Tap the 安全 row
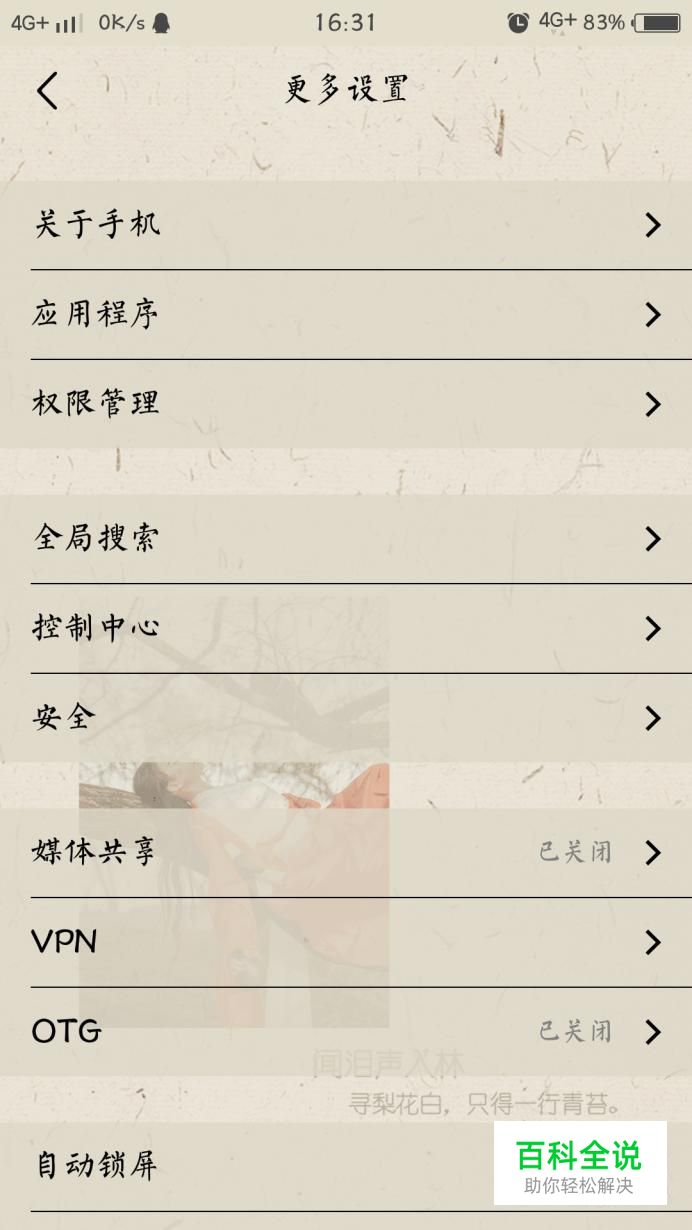692x1230 pixels. tap(345, 718)
